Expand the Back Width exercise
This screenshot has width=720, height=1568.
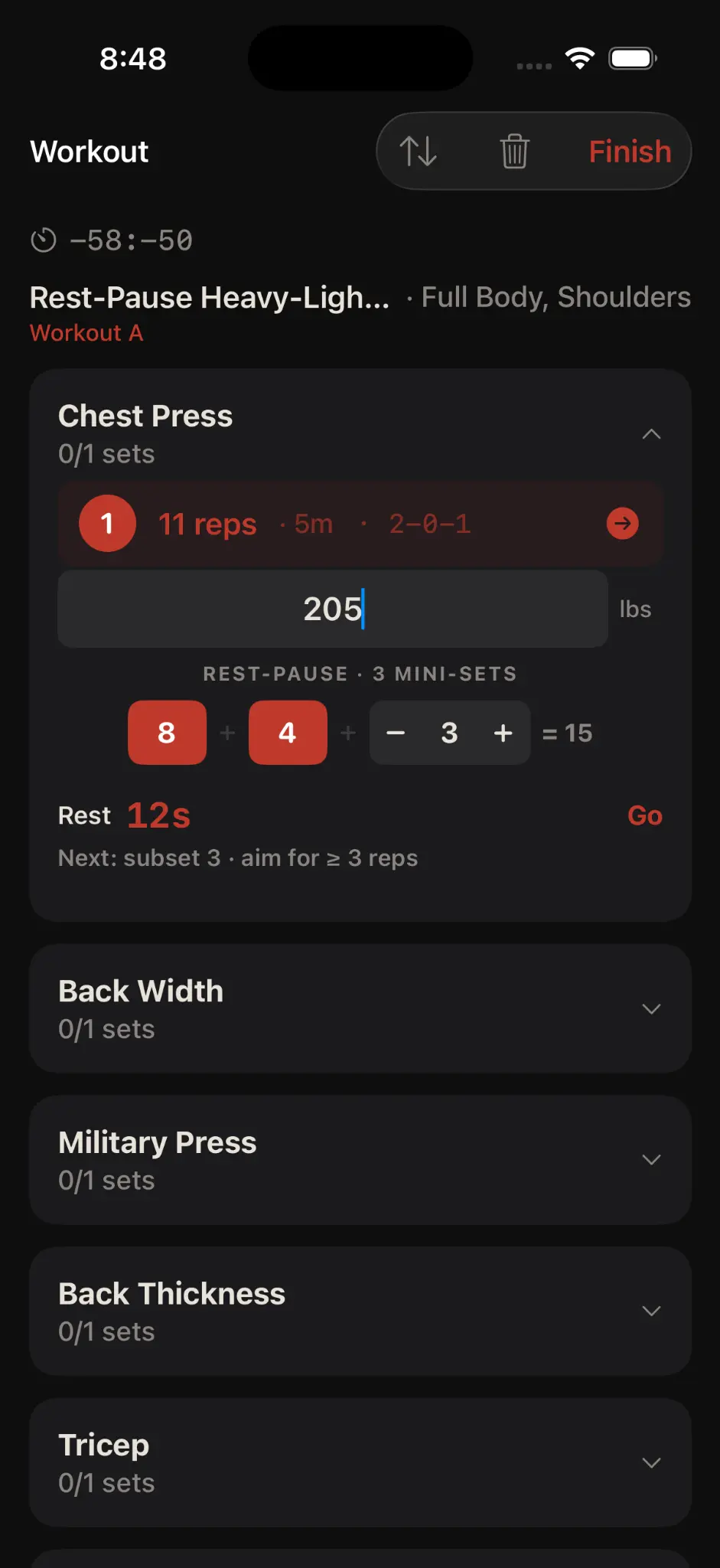tap(652, 1009)
